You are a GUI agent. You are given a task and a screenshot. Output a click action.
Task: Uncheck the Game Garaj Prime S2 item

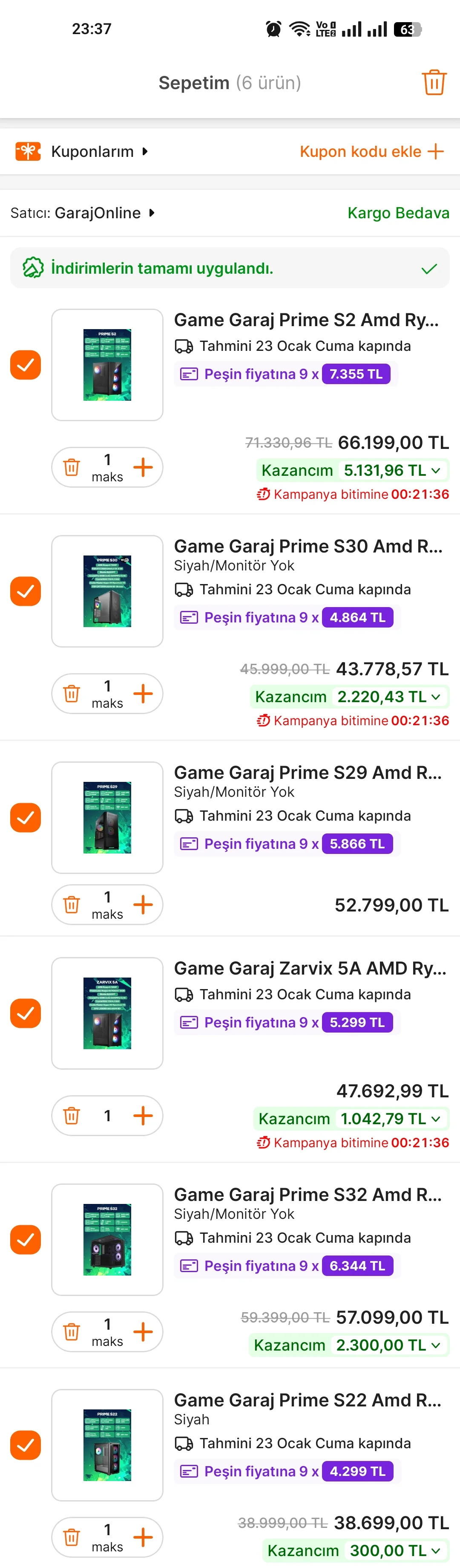coord(26,365)
